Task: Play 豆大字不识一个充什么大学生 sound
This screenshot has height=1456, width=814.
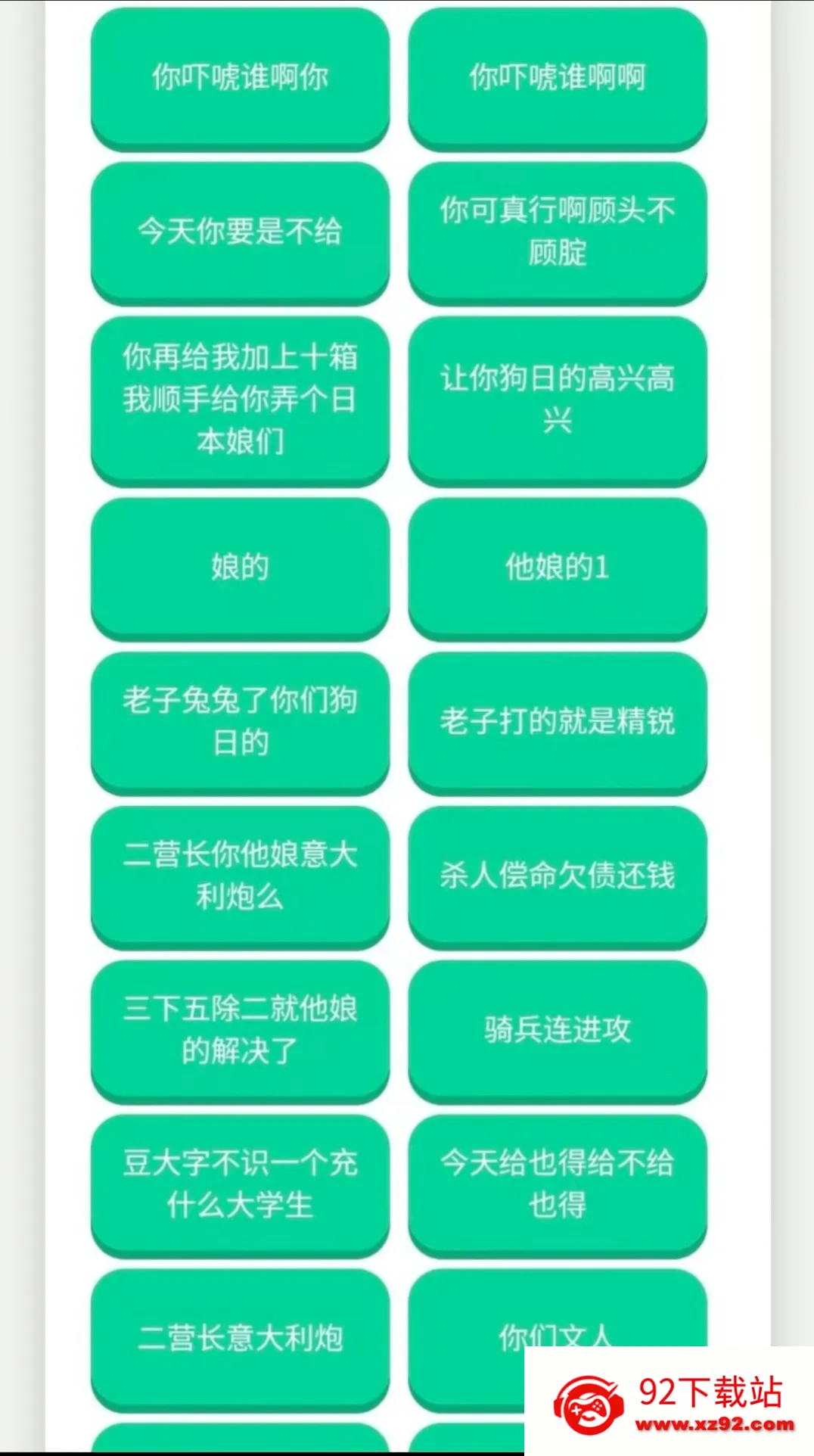Action: point(240,1184)
